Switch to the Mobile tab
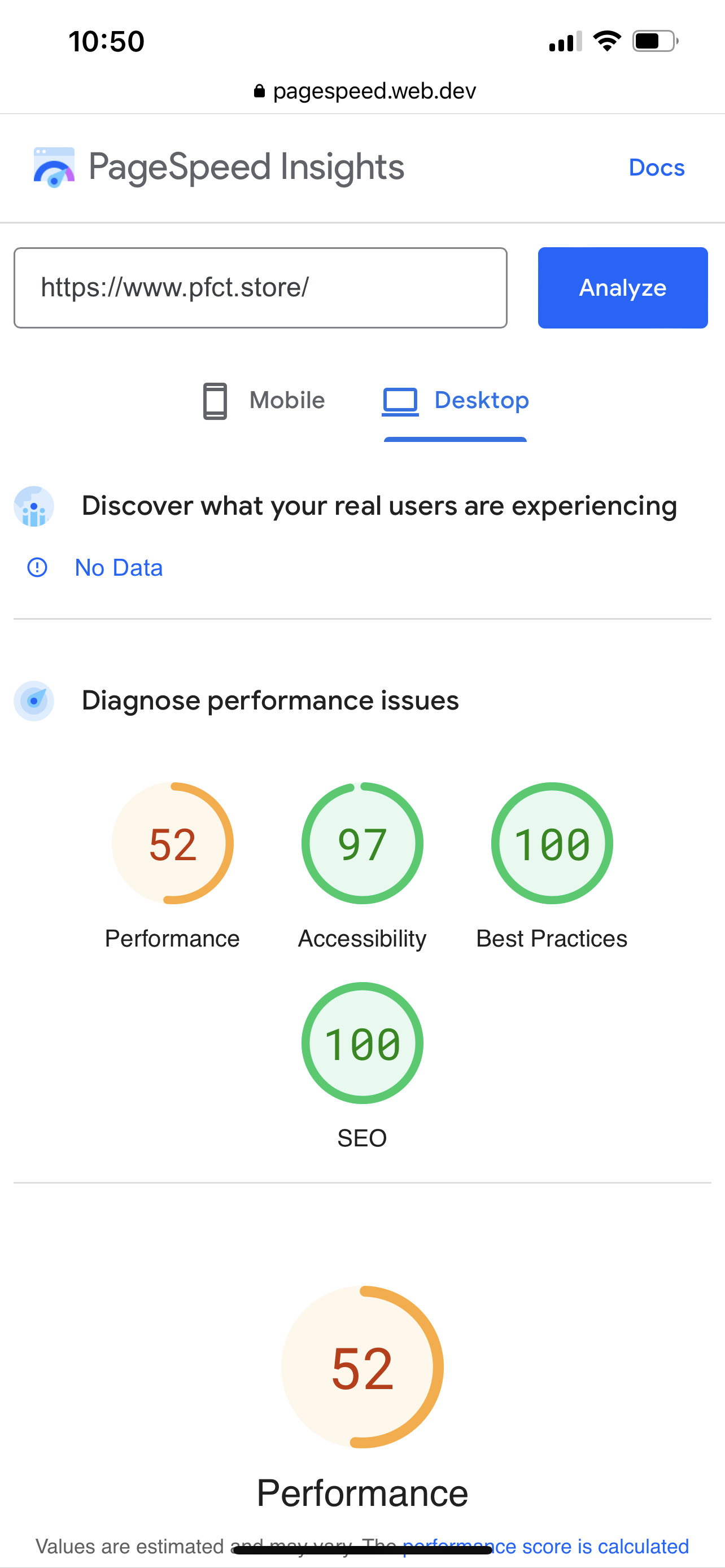The image size is (725, 1568). (264, 401)
